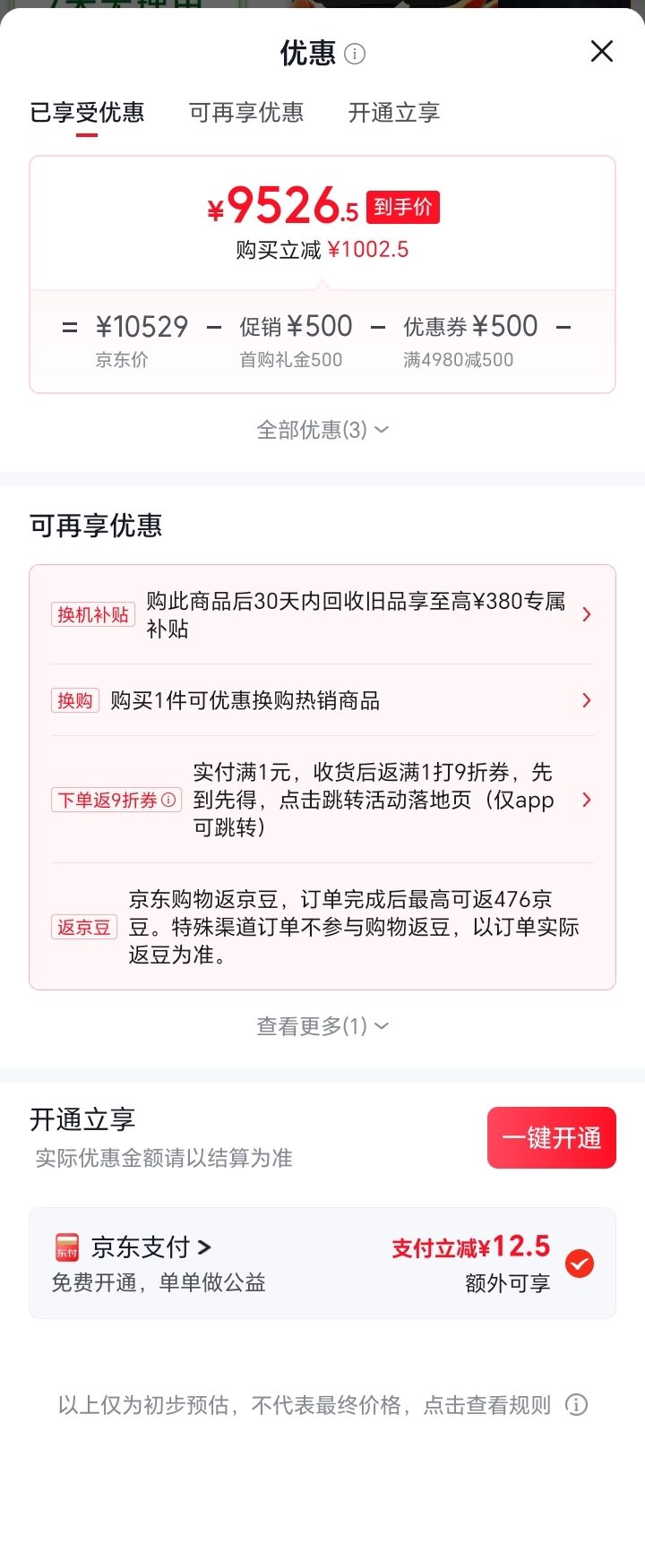Tap info icon on 下单返9折券 tag

(168, 800)
